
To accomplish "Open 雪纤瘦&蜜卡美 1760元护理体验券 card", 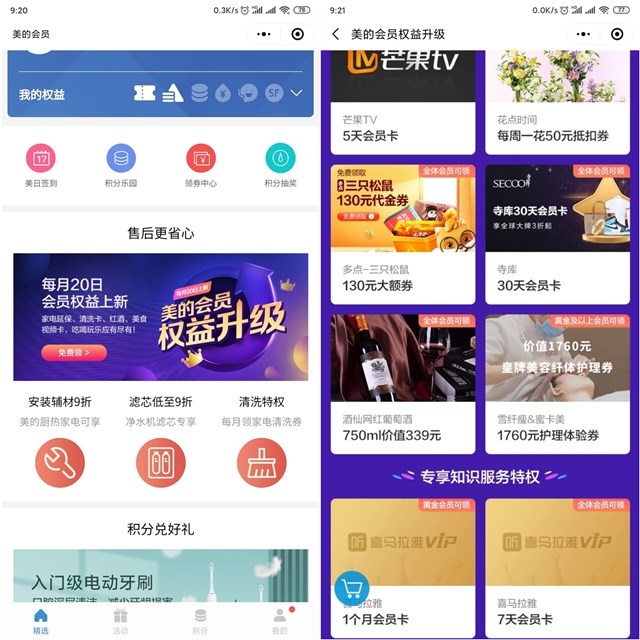I will (558, 380).
